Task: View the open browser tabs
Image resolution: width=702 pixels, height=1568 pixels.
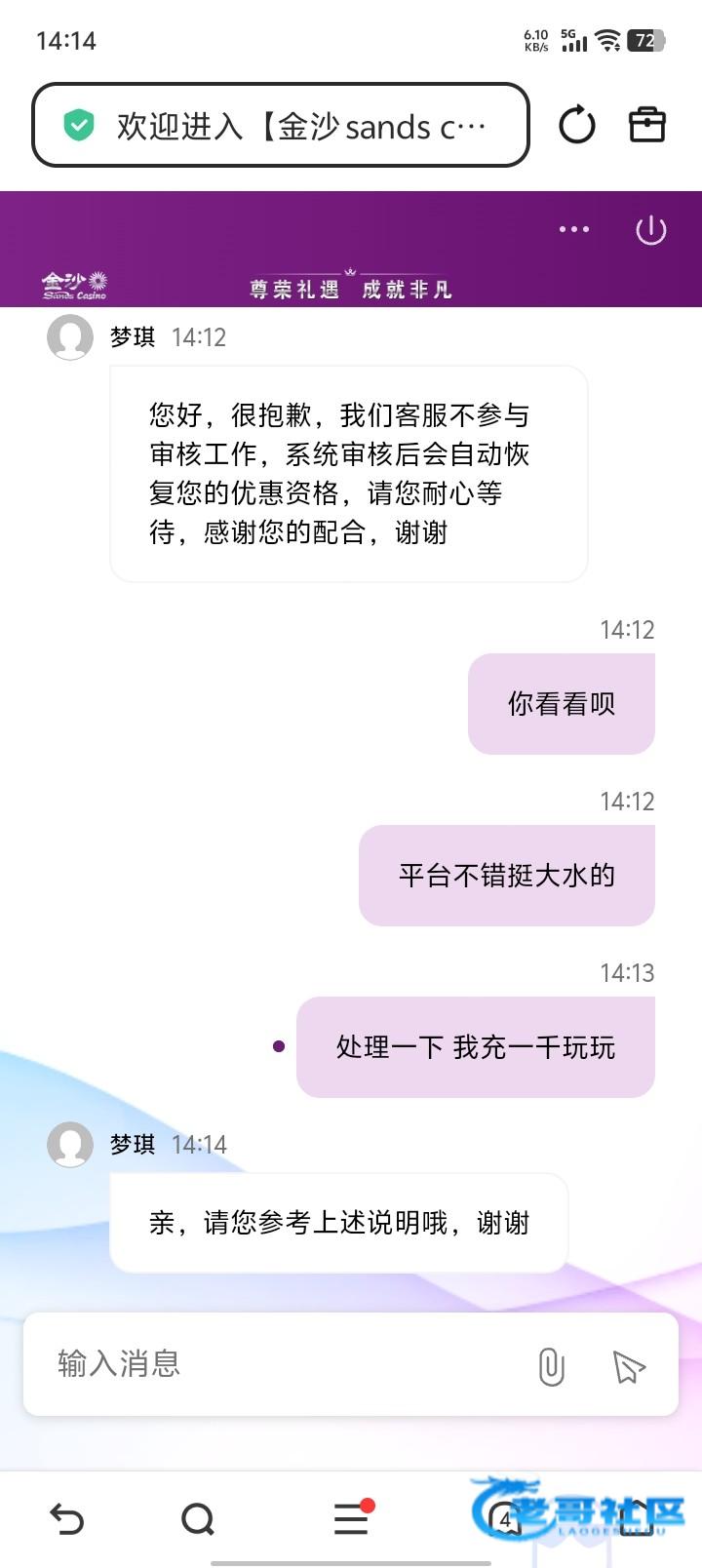Action: click(505, 1518)
